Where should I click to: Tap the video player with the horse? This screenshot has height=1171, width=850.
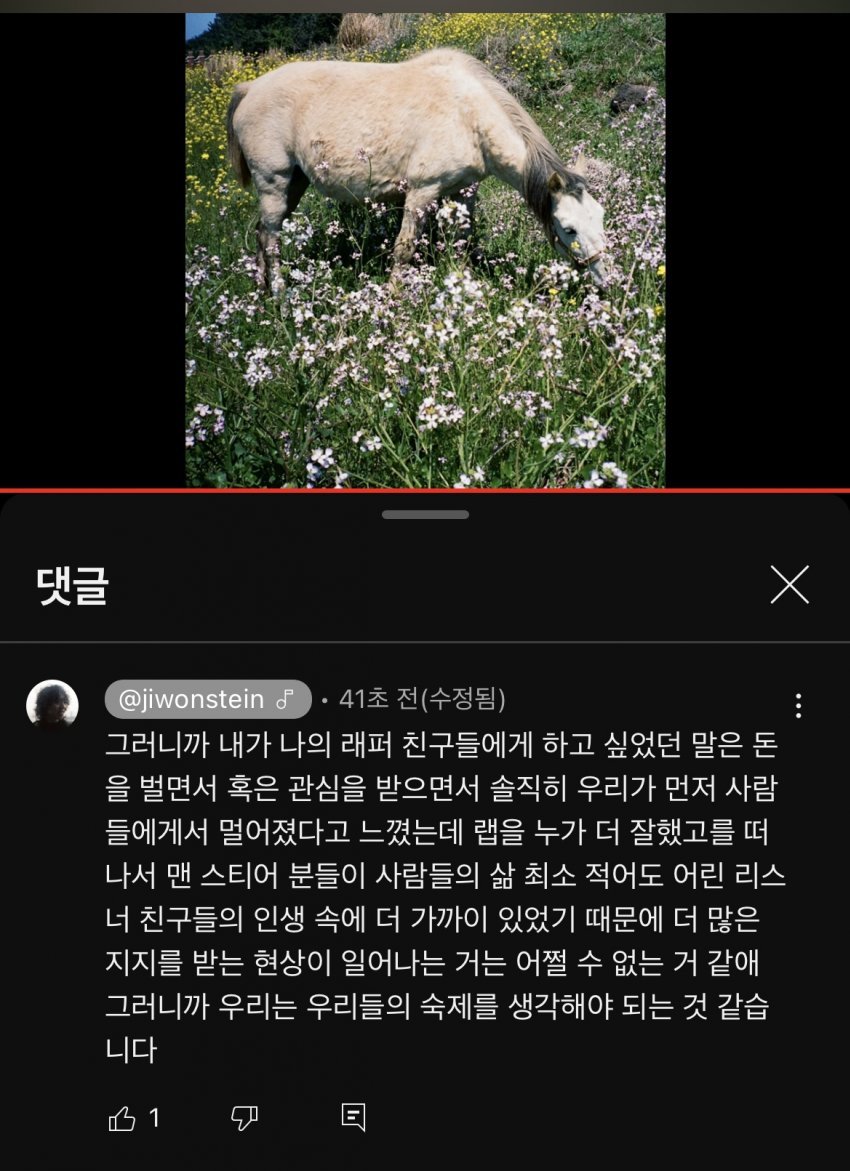click(425, 250)
